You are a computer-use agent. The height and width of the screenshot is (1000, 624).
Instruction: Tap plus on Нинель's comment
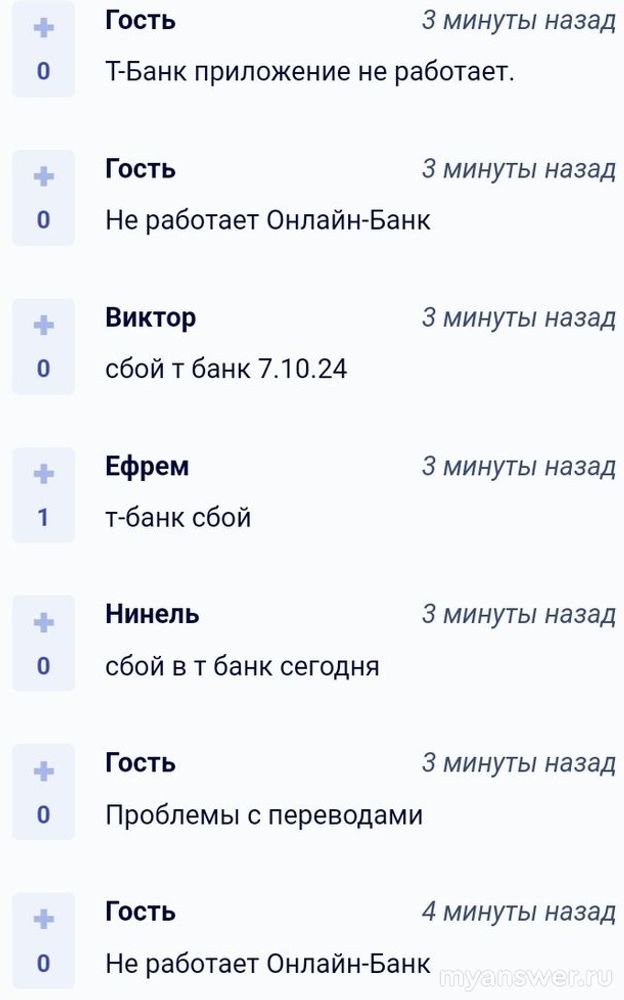pyautogui.click(x=43, y=622)
